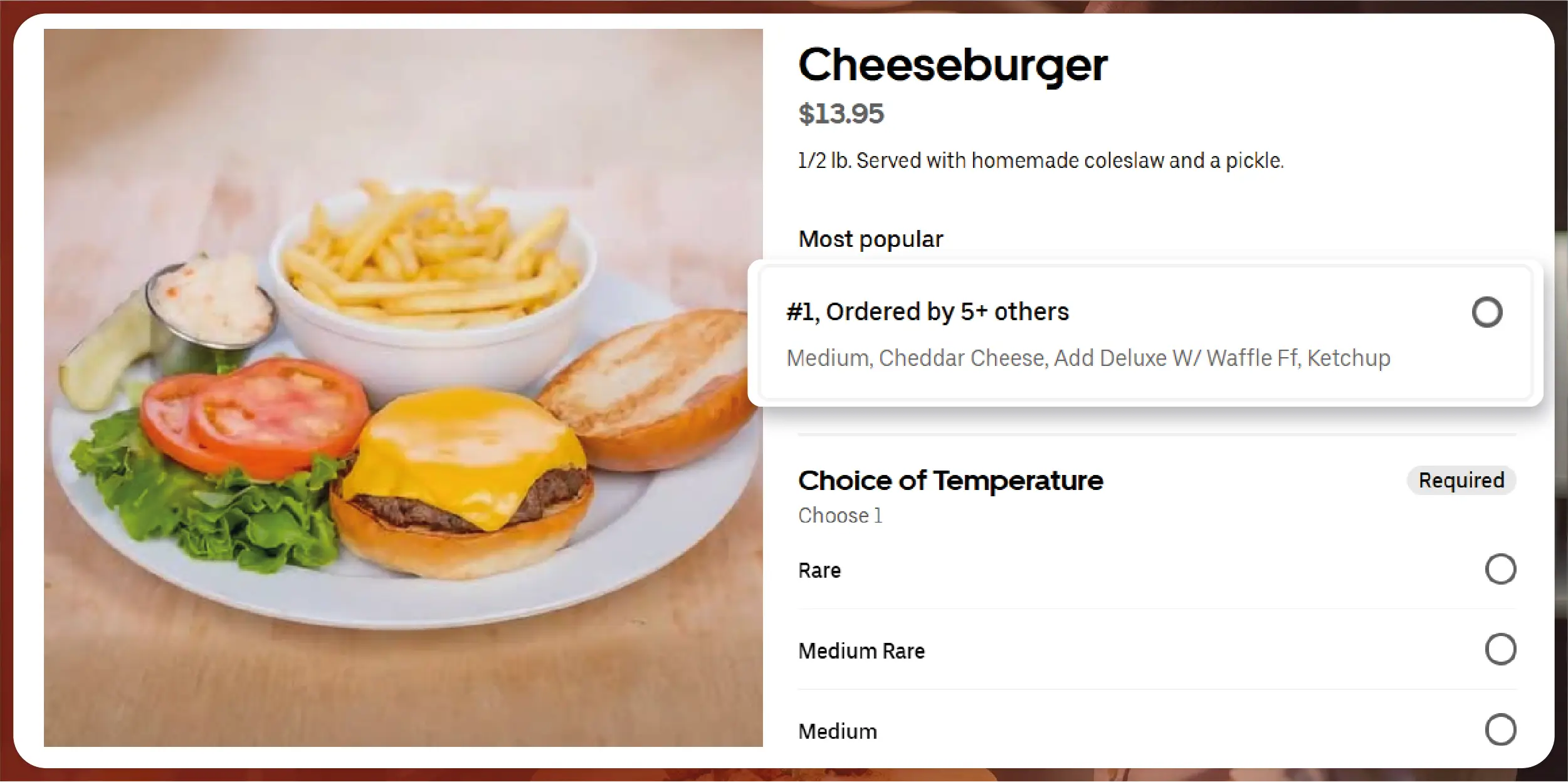
Task: Select the #1 most popular order preset
Action: 1486,313
